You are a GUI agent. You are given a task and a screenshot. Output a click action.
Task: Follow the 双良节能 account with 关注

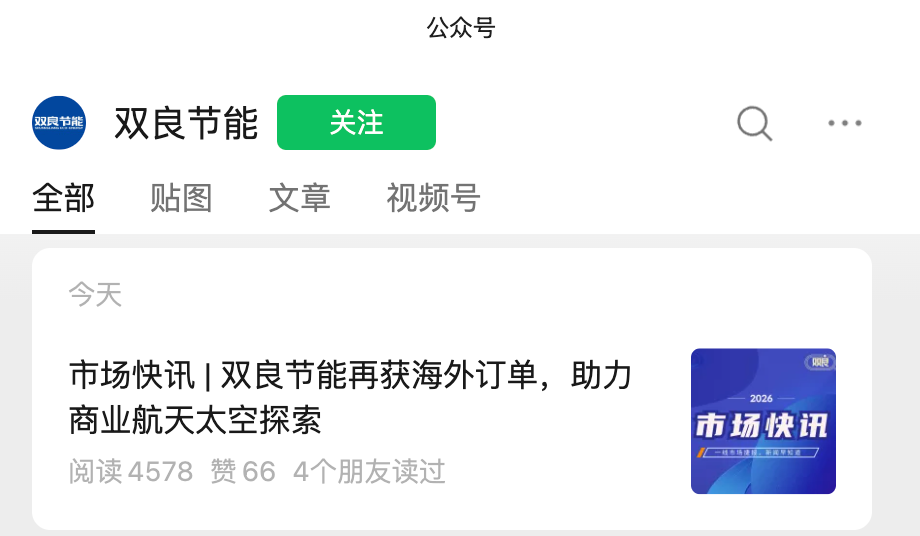(x=356, y=122)
